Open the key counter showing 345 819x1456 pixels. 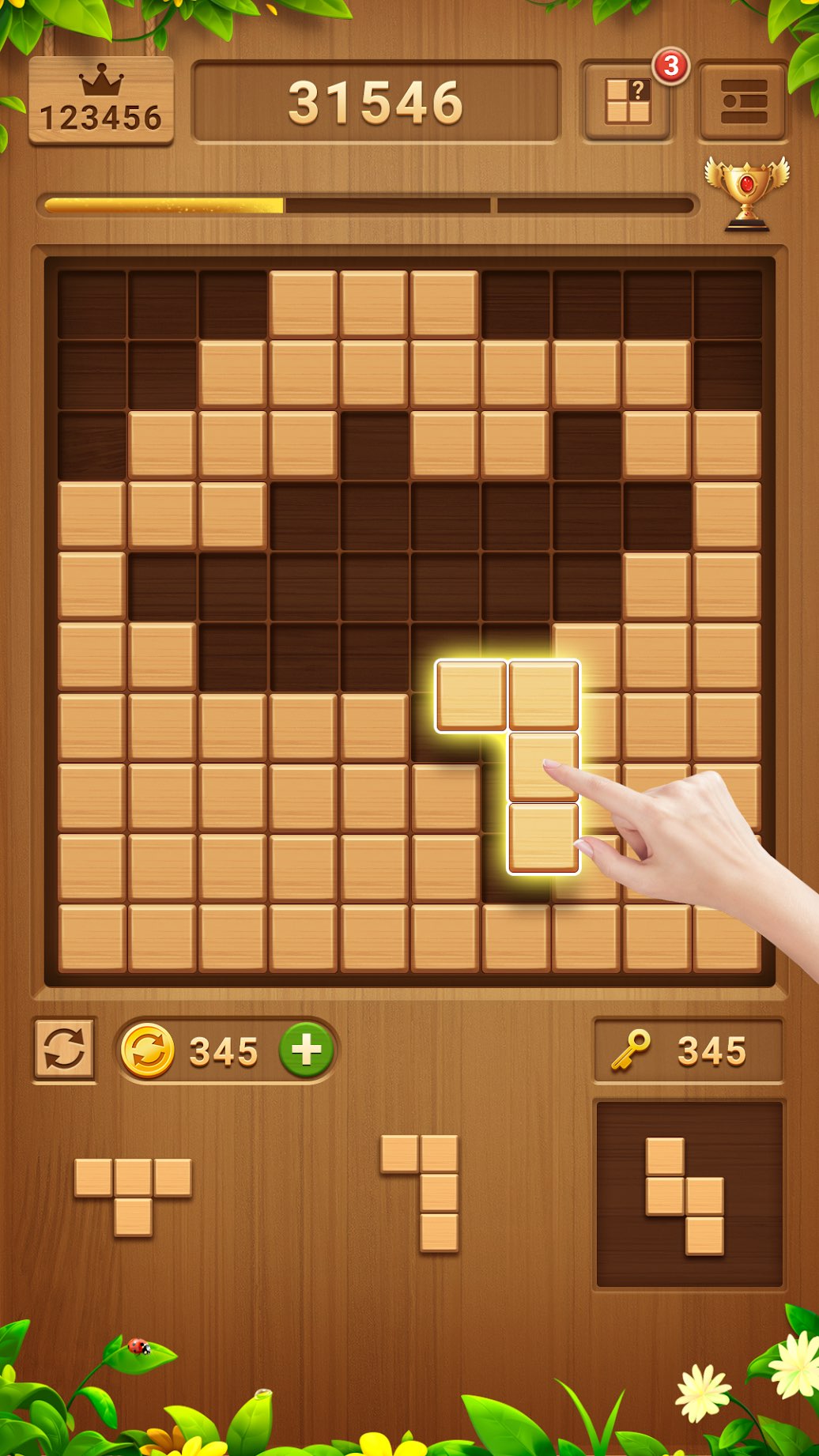click(x=688, y=1051)
